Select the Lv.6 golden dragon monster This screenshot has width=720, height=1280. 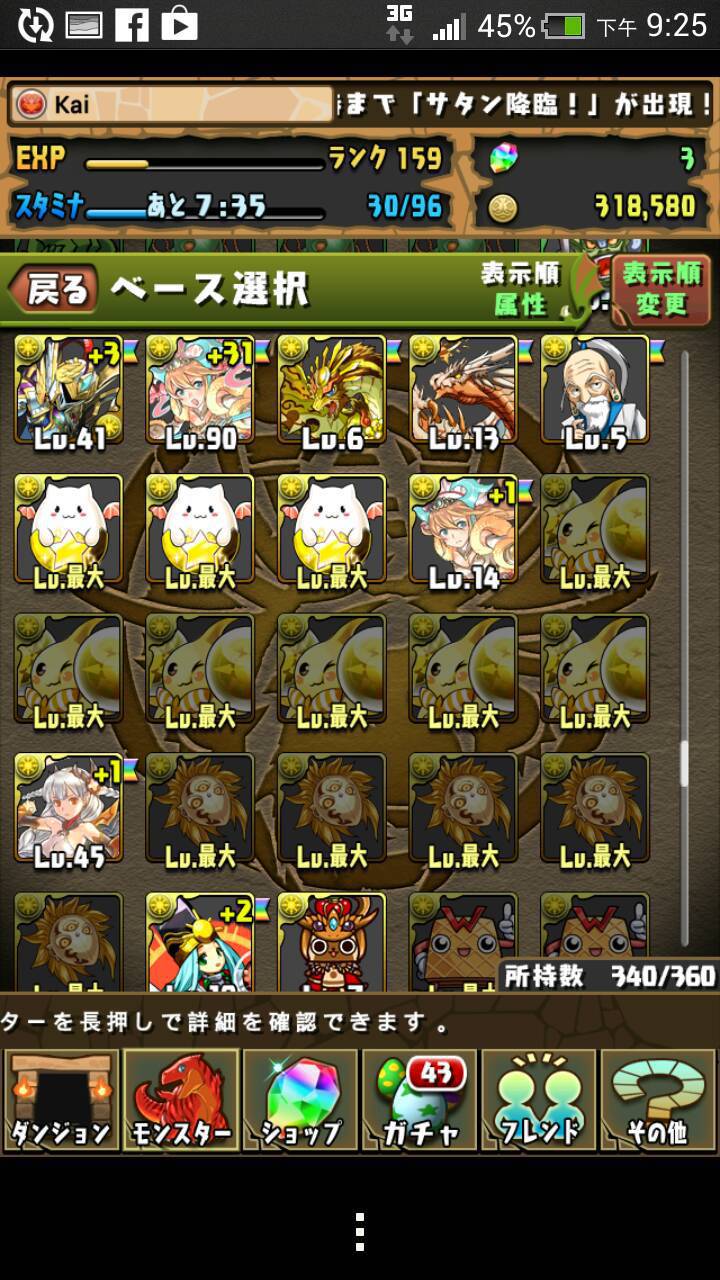(x=332, y=390)
